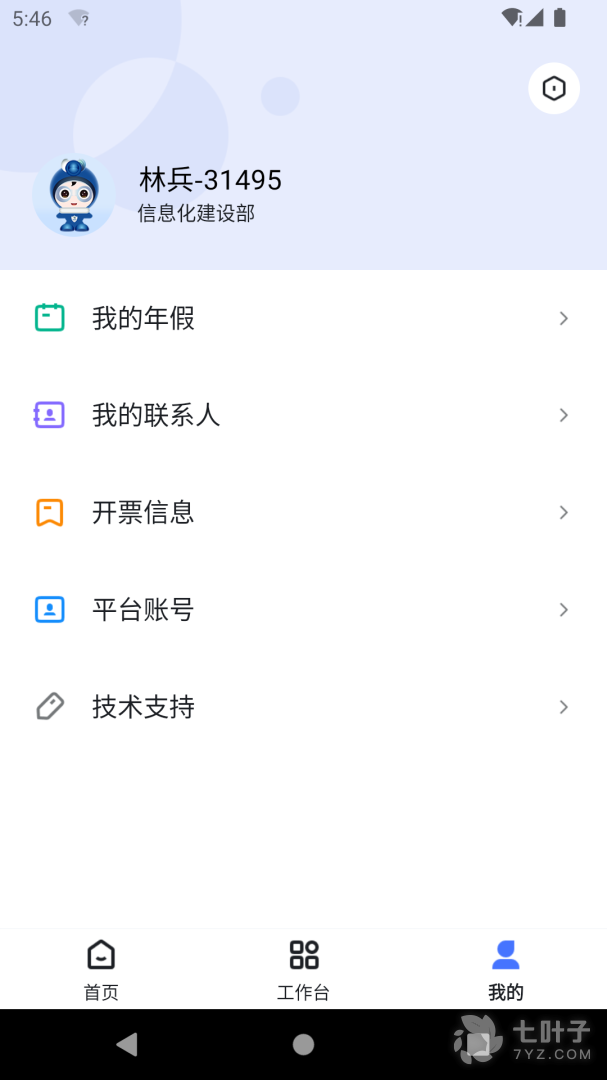Switch to the 工作台 workbench tab
607x1080 pixels.
[x=303, y=969]
